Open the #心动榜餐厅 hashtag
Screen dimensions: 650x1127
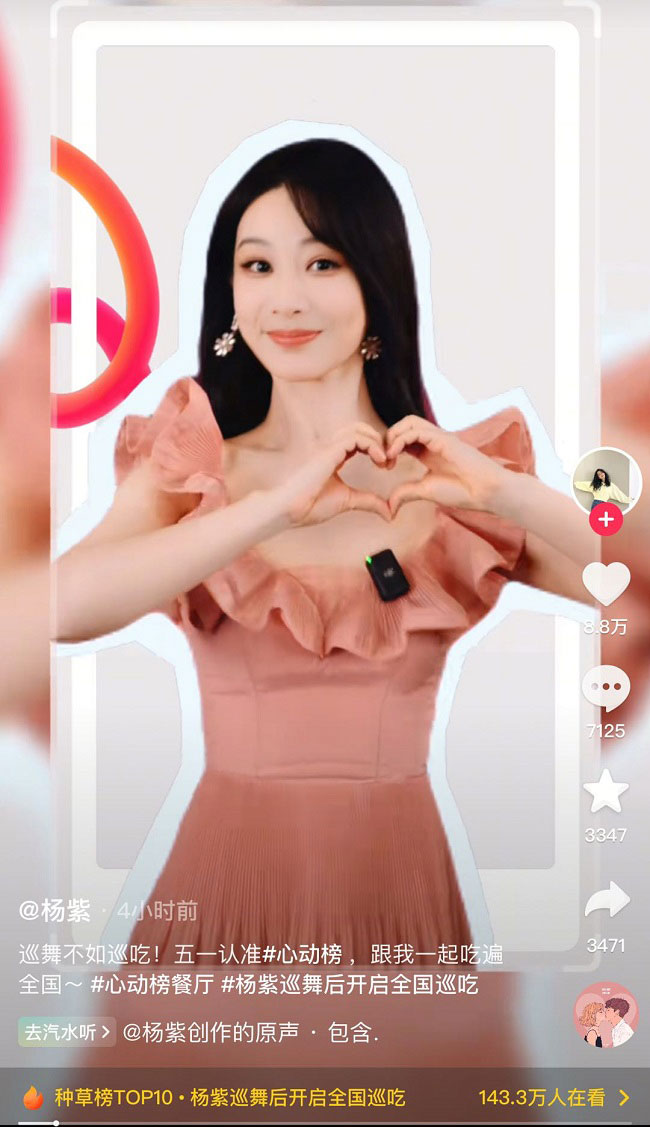(152, 984)
